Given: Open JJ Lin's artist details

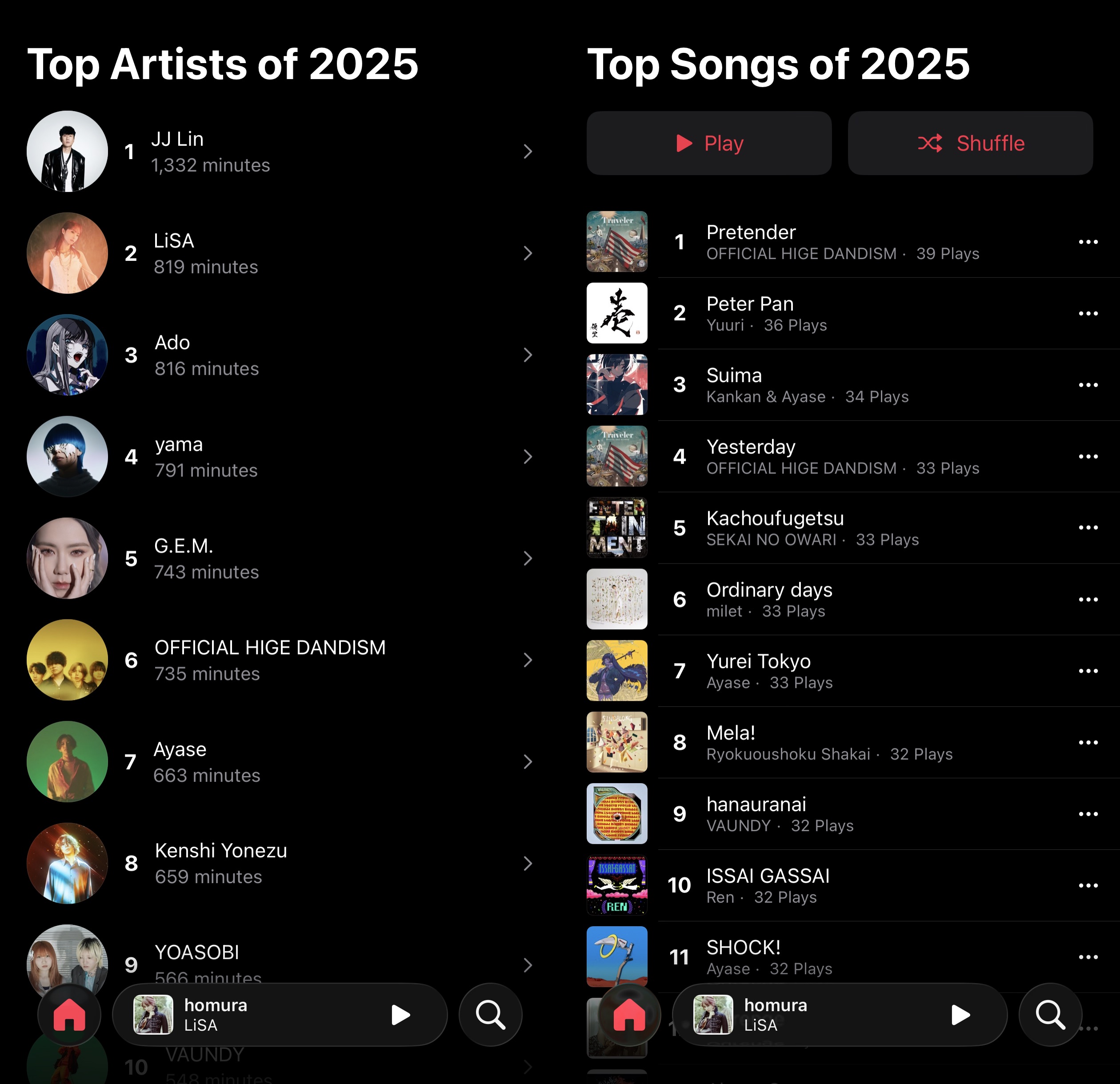Looking at the screenshot, I should [280, 152].
